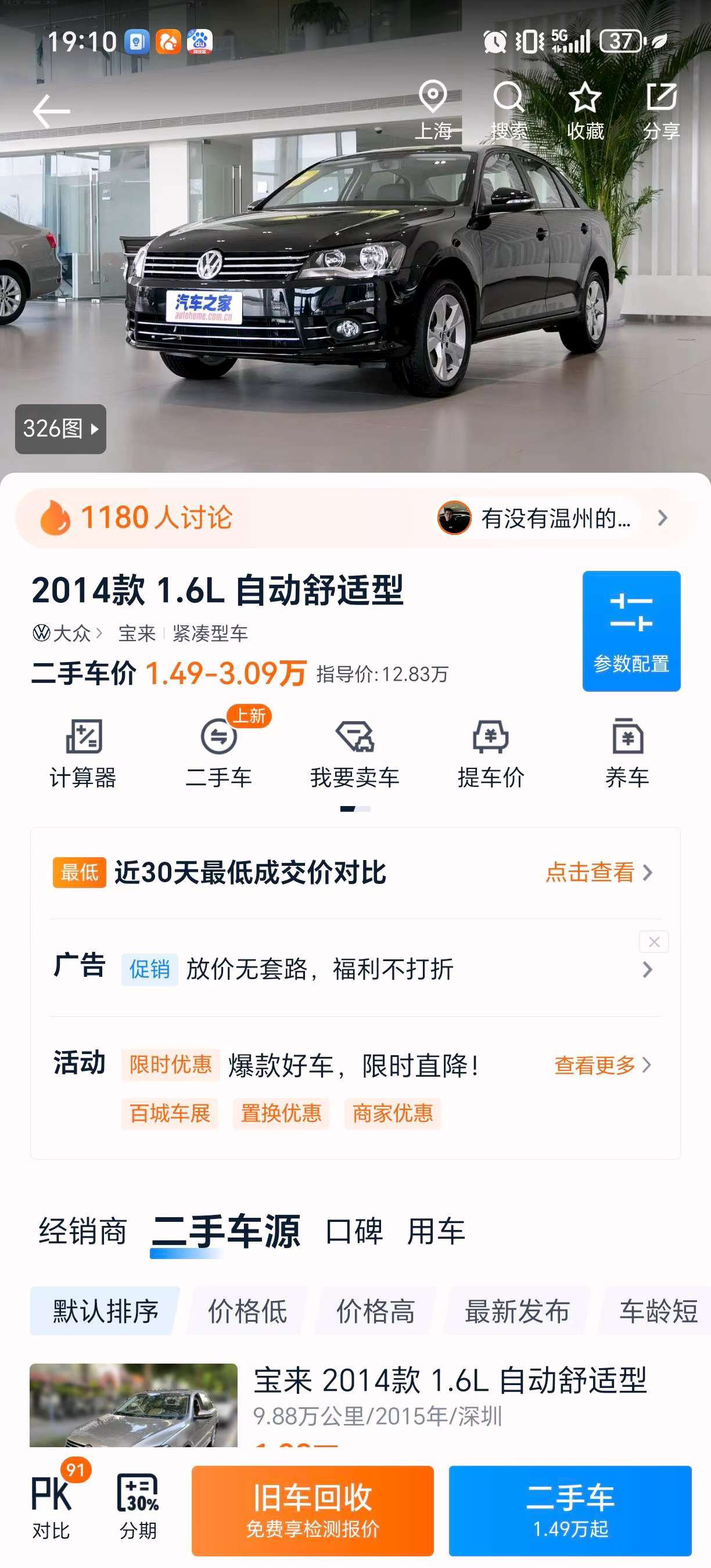Change the city from 上海
Image resolution: width=711 pixels, height=1568 pixels.
(x=433, y=111)
